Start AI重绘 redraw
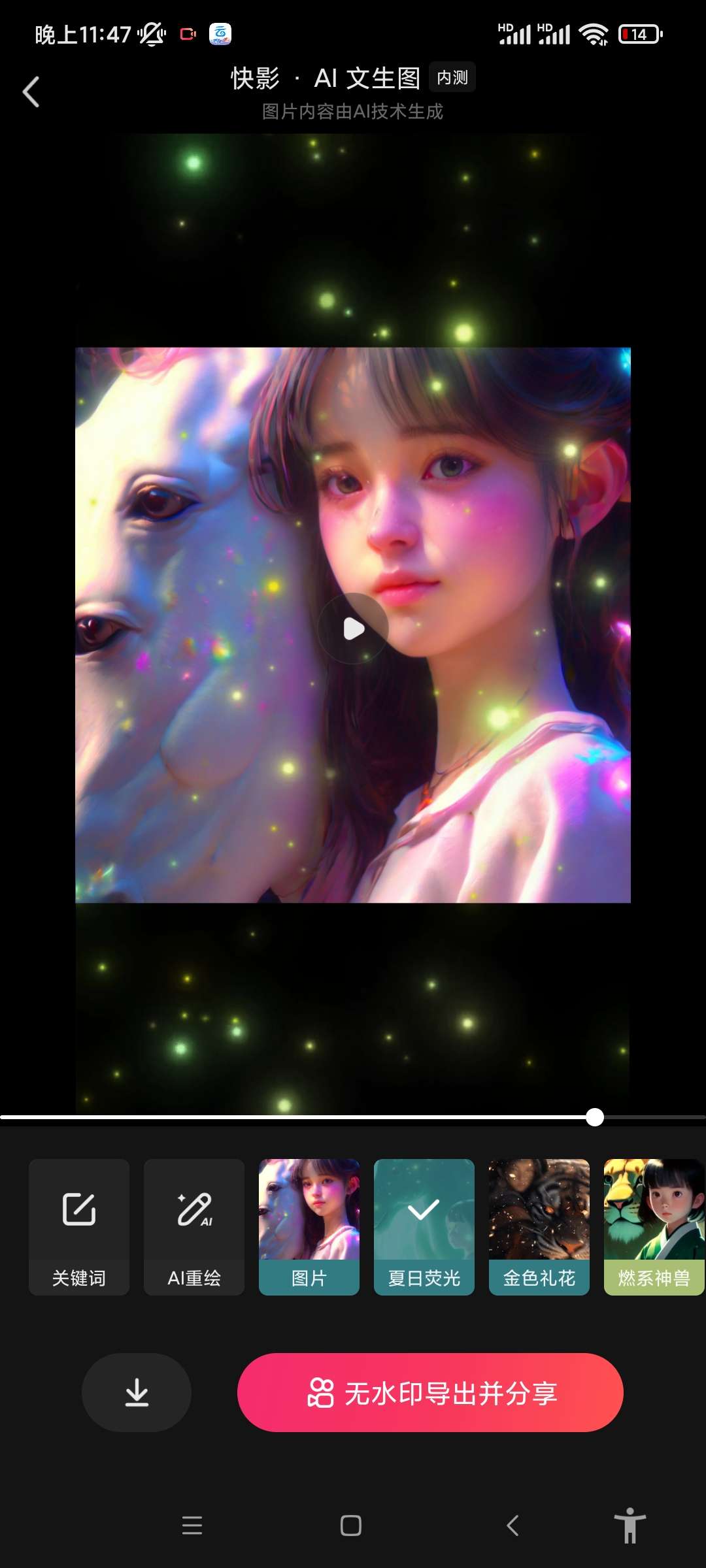Image resolution: width=706 pixels, height=1568 pixels. [x=194, y=1227]
